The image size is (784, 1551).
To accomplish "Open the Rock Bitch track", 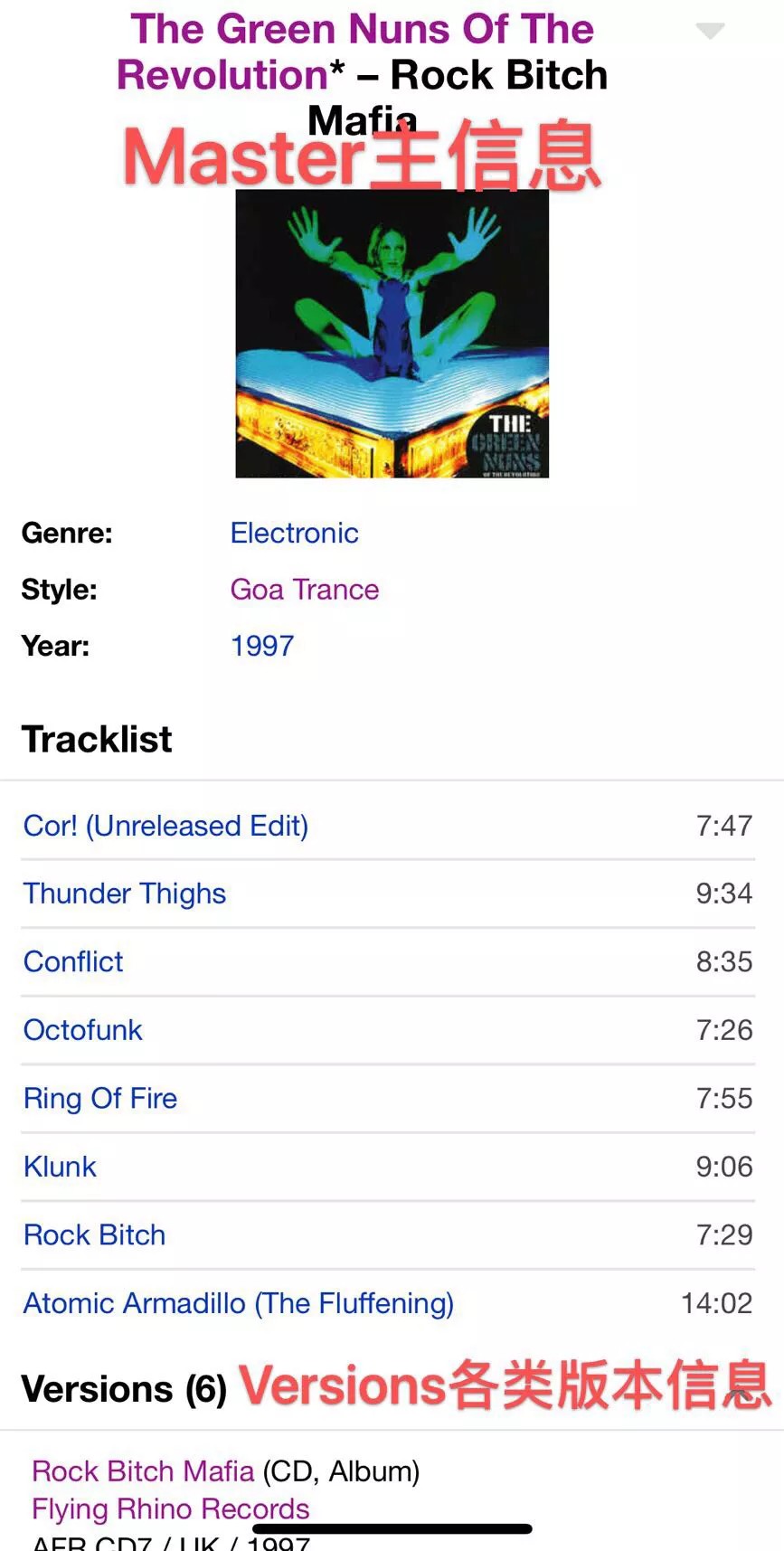I will pos(95,1234).
